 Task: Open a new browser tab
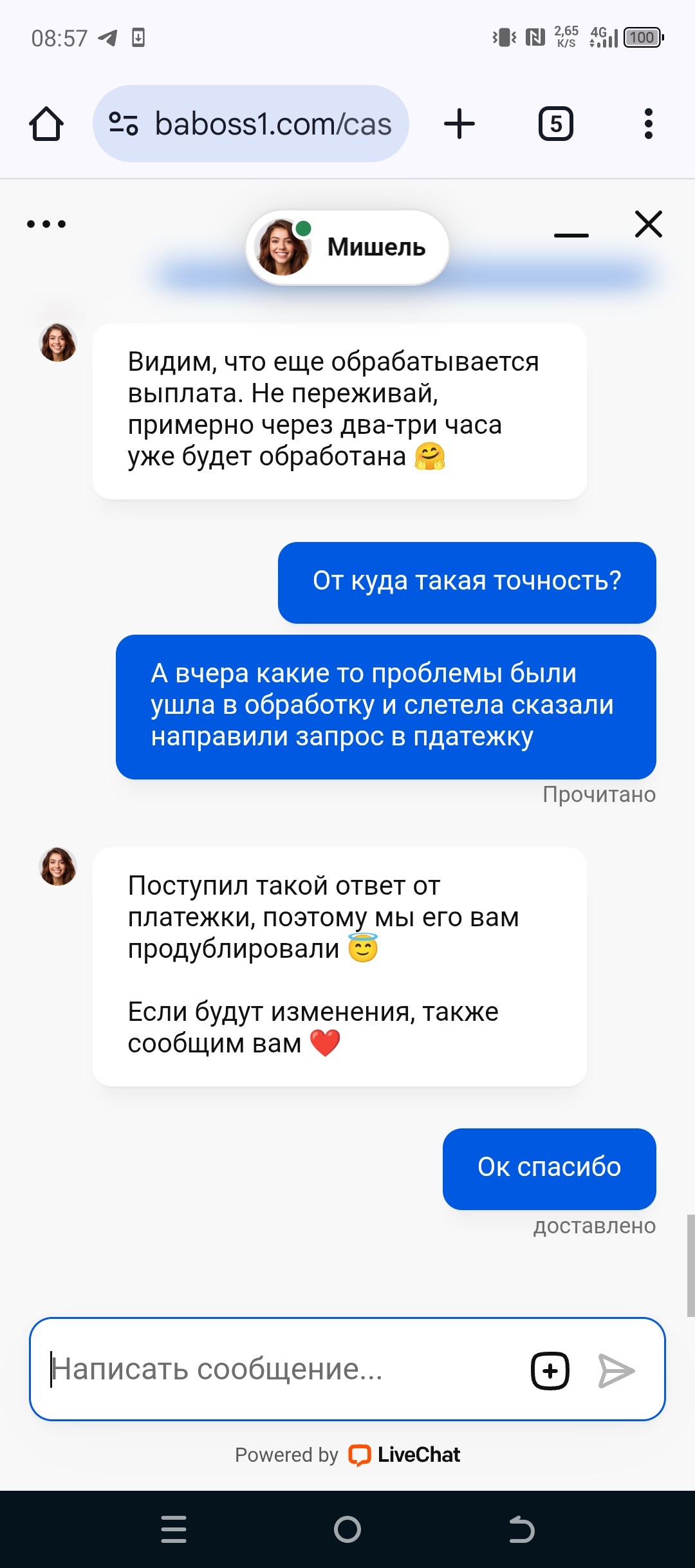pyautogui.click(x=459, y=124)
